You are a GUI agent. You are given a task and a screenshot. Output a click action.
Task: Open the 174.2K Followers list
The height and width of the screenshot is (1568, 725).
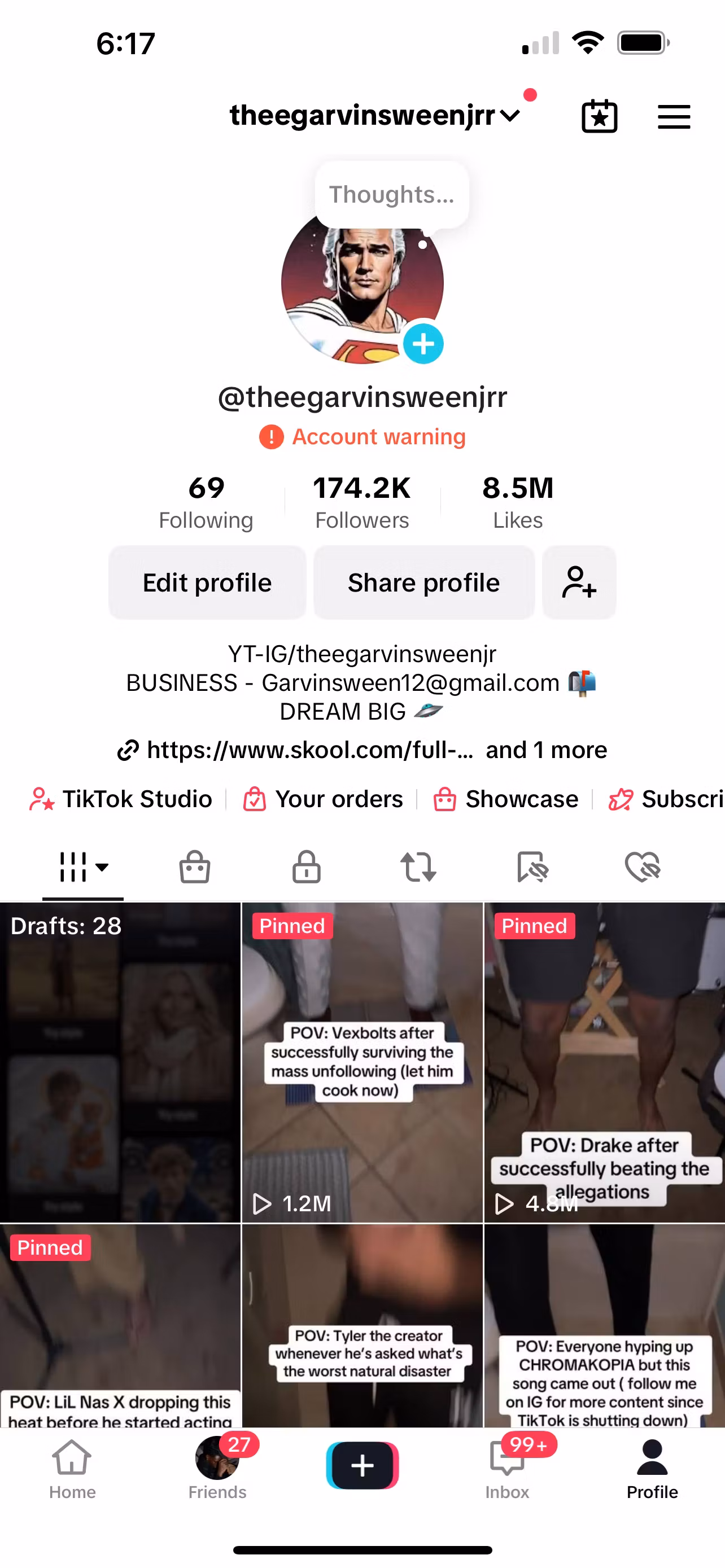tap(361, 502)
